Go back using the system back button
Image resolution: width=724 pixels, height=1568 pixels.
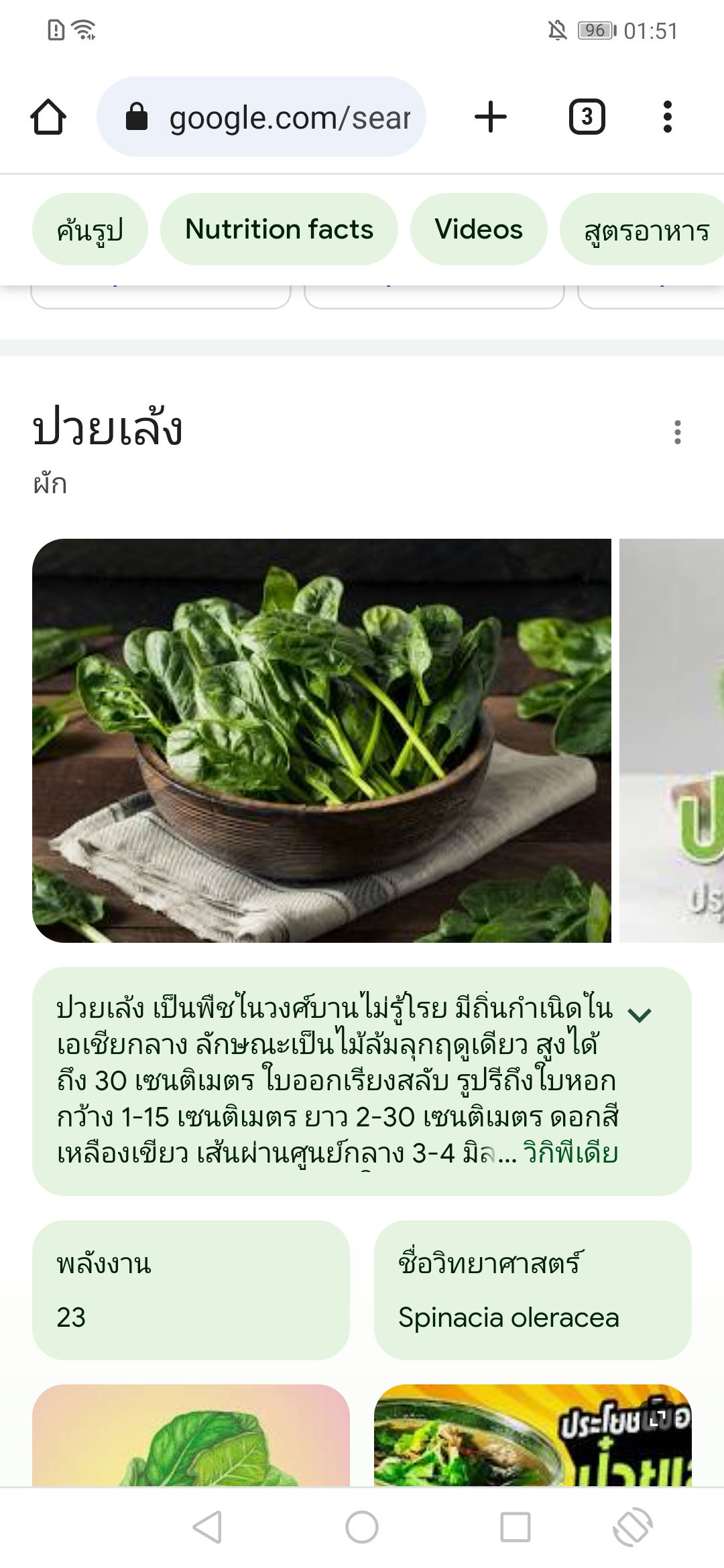pos(207,1527)
